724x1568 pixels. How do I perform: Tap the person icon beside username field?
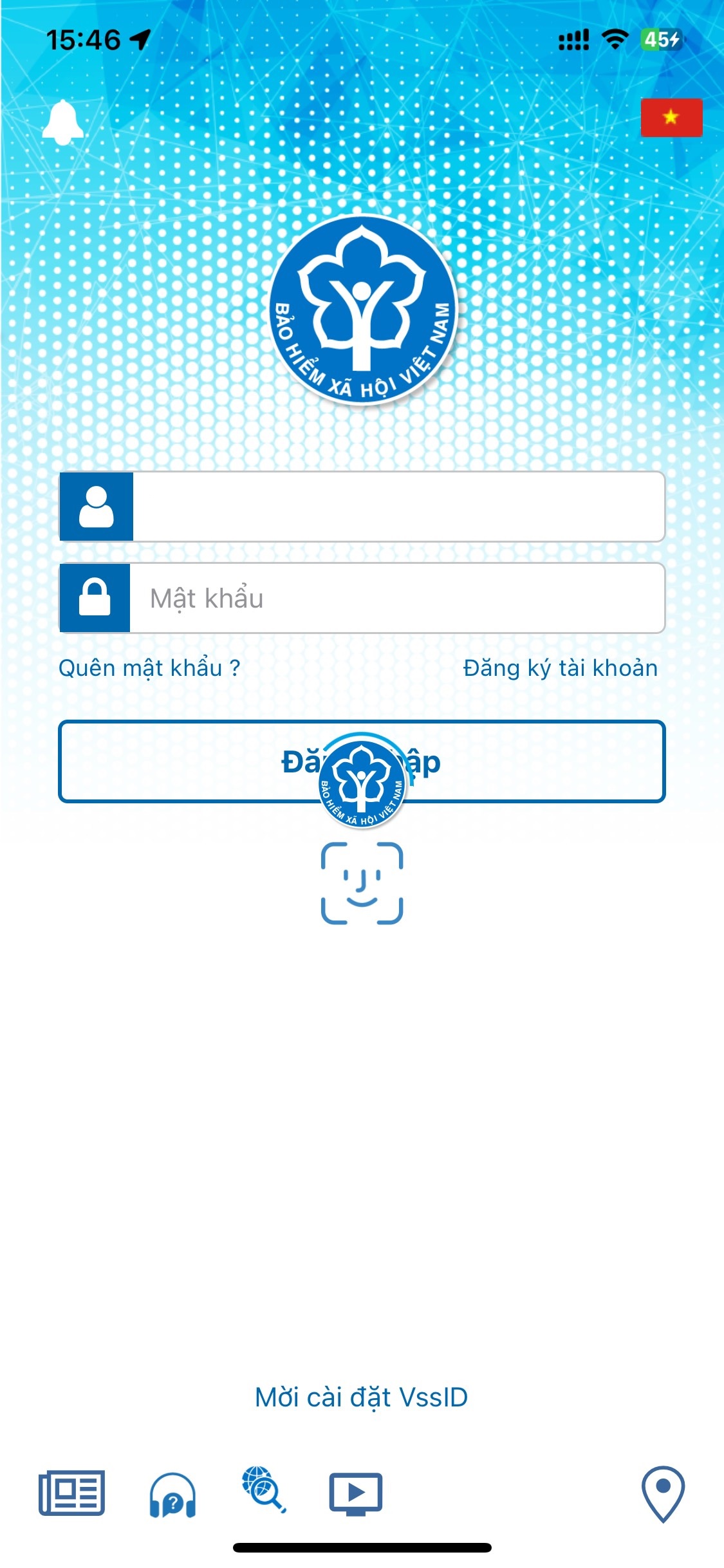[x=97, y=506]
